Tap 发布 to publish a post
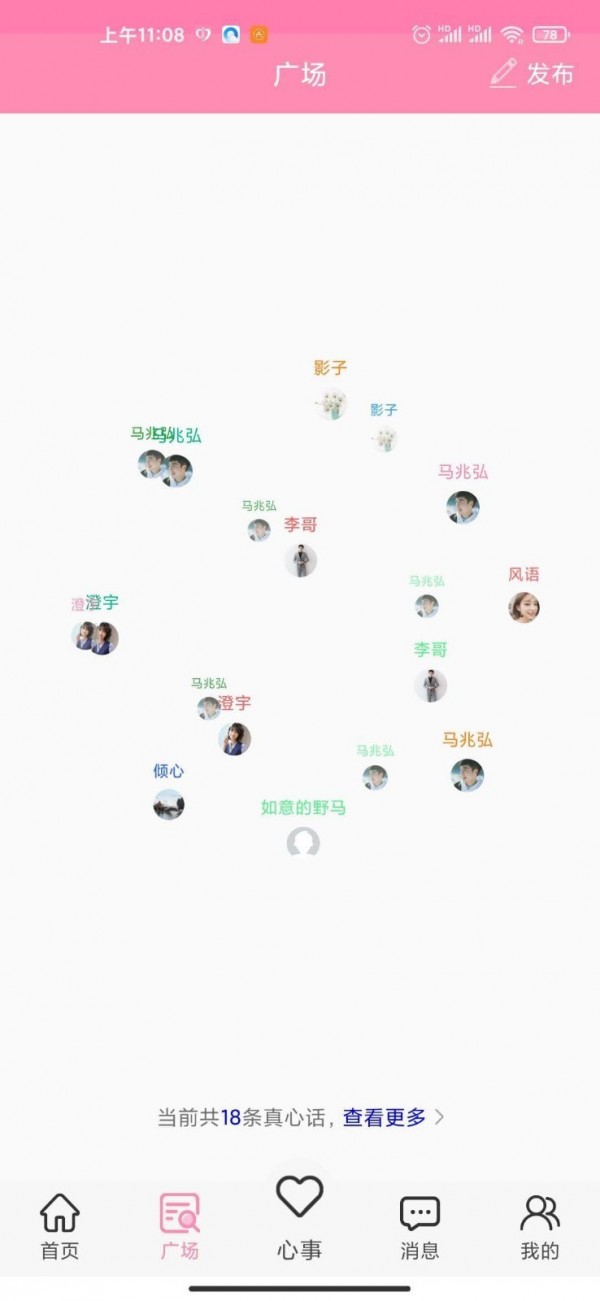Viewport: 600px width, 1301px height. point(533,74)
